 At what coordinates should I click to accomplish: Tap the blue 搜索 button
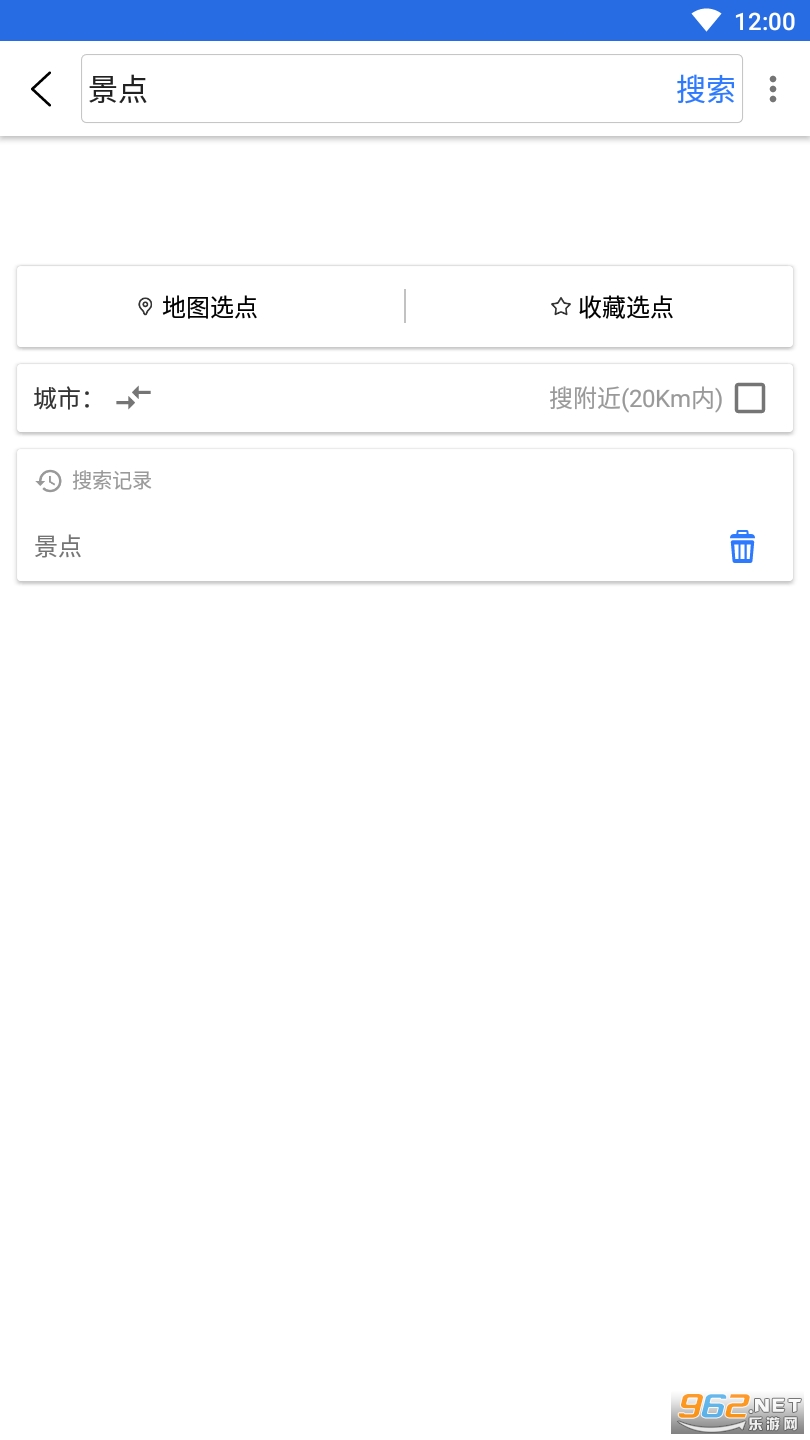coord(706,89)
